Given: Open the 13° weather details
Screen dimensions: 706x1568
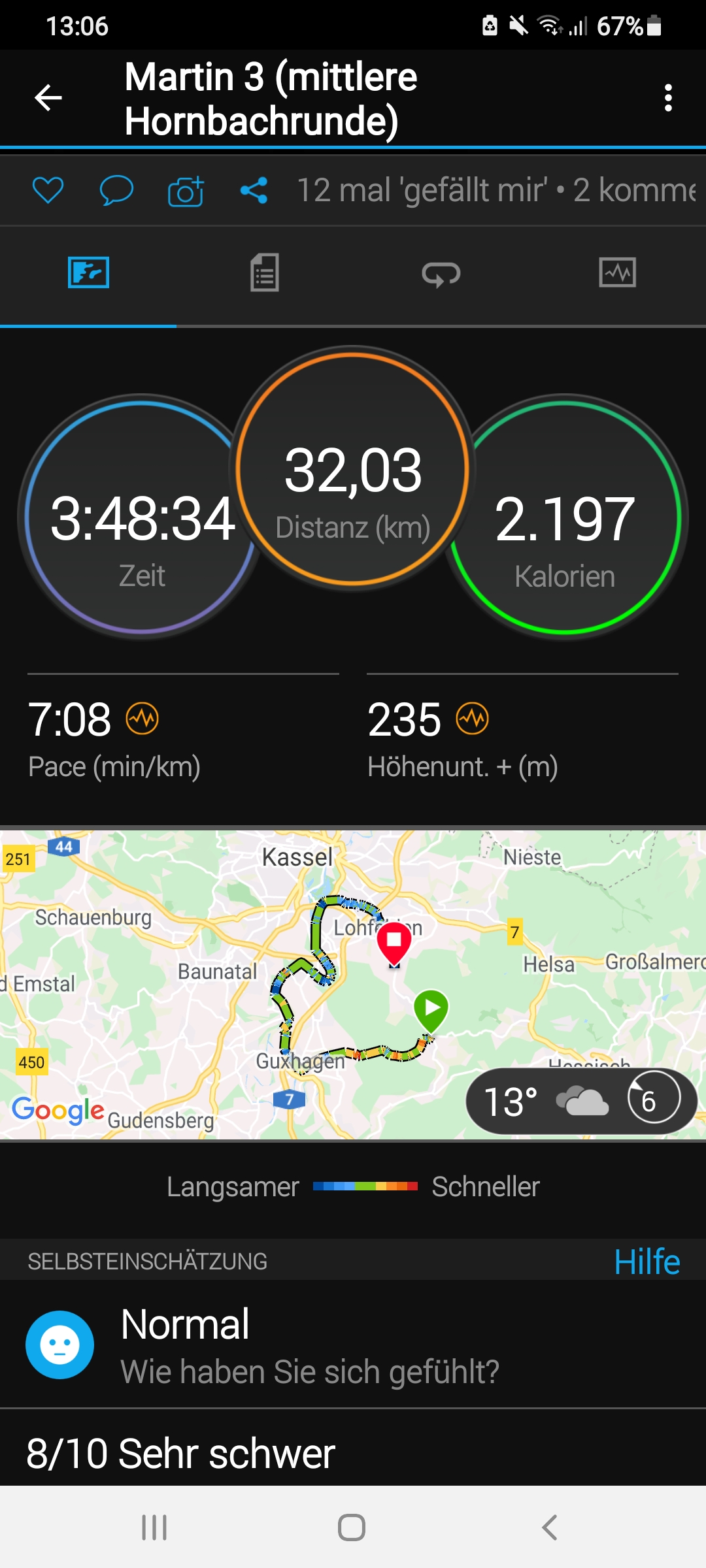Looking at the screenshot, I should 580,1102.
